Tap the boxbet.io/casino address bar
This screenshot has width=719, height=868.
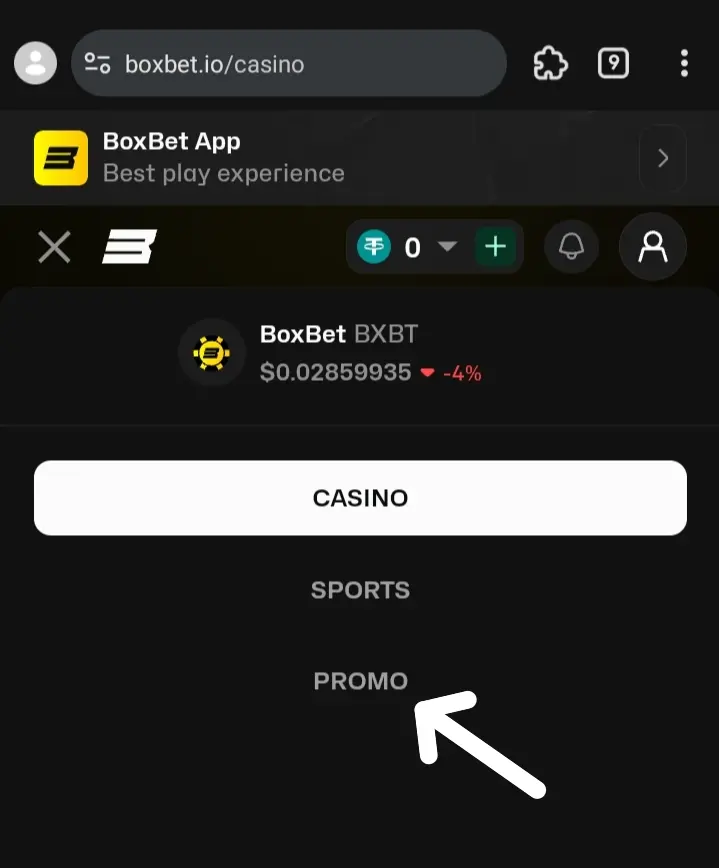(x=288, y=64)
